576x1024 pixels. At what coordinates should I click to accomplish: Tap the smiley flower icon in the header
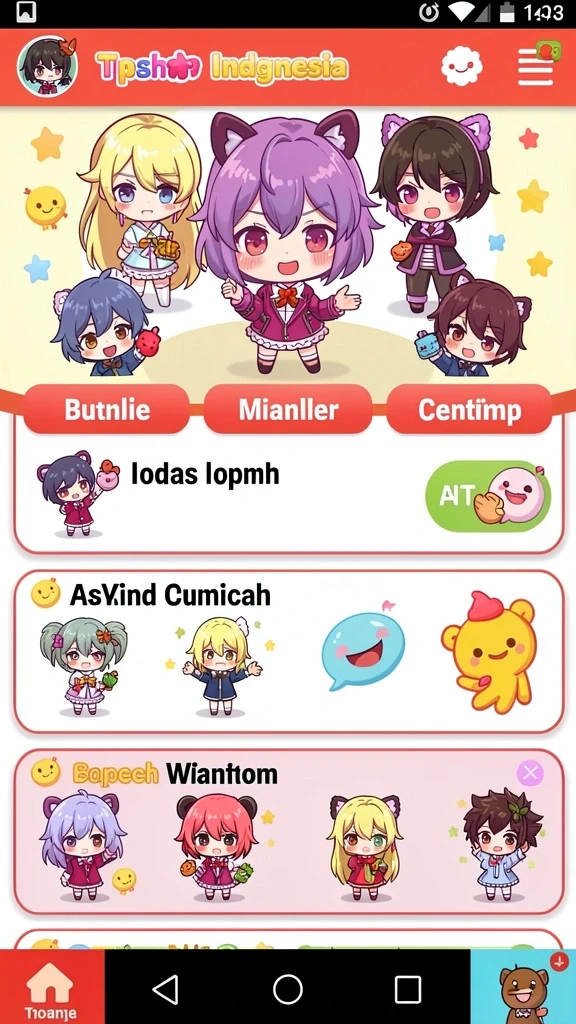click(462, 67)
